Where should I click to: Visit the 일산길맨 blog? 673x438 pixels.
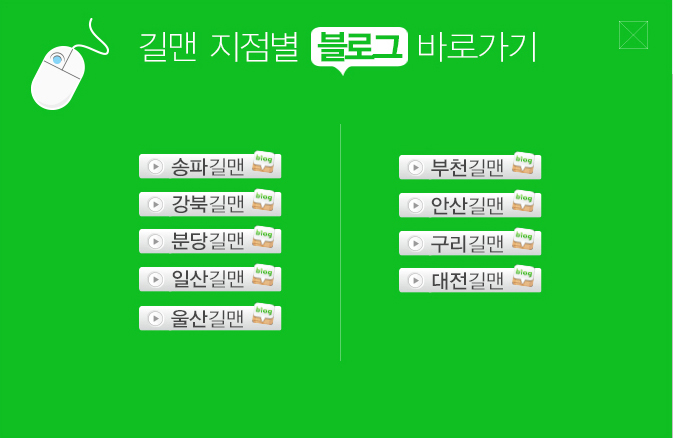click(209, 278)
